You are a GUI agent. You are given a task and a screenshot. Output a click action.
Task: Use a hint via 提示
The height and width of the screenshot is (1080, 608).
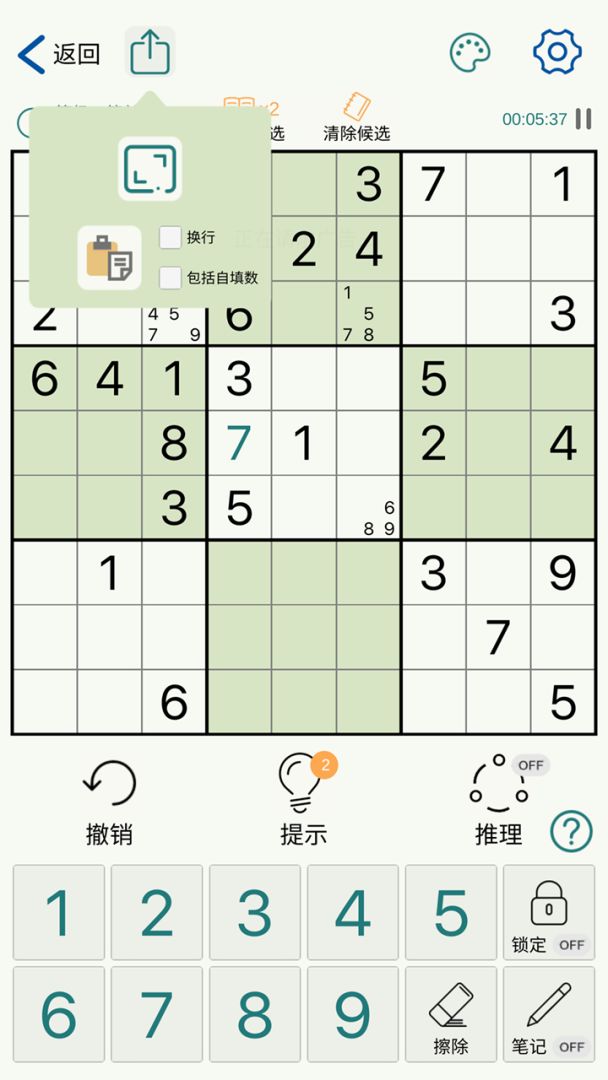point(303,800)
